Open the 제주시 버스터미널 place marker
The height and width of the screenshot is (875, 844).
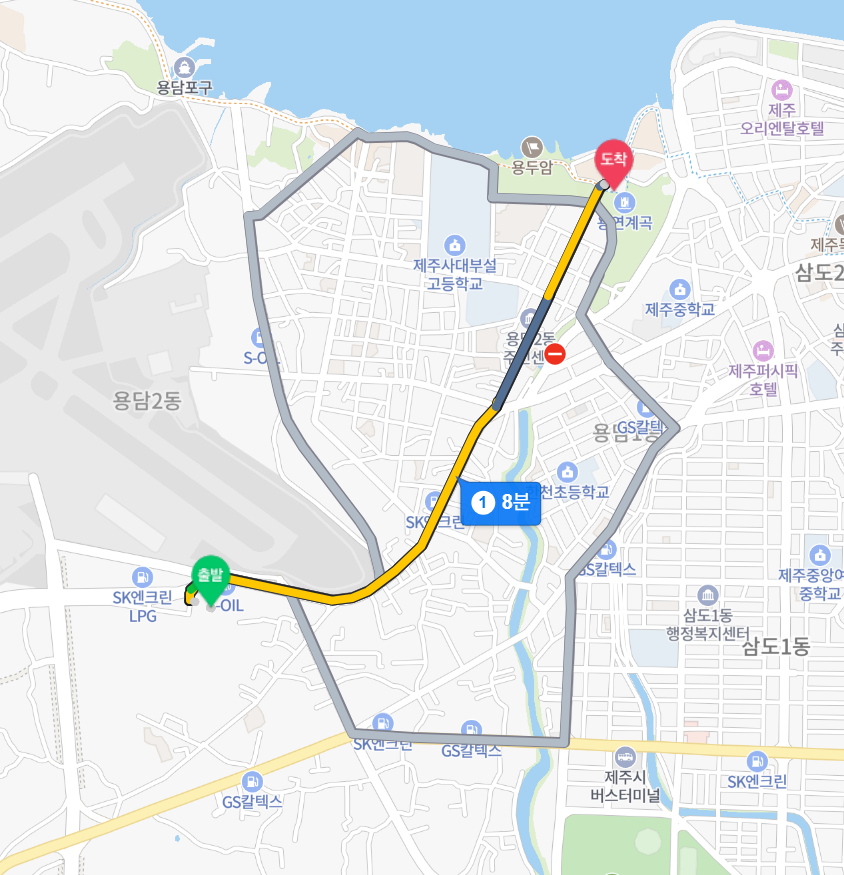click(x=626, y=757)
